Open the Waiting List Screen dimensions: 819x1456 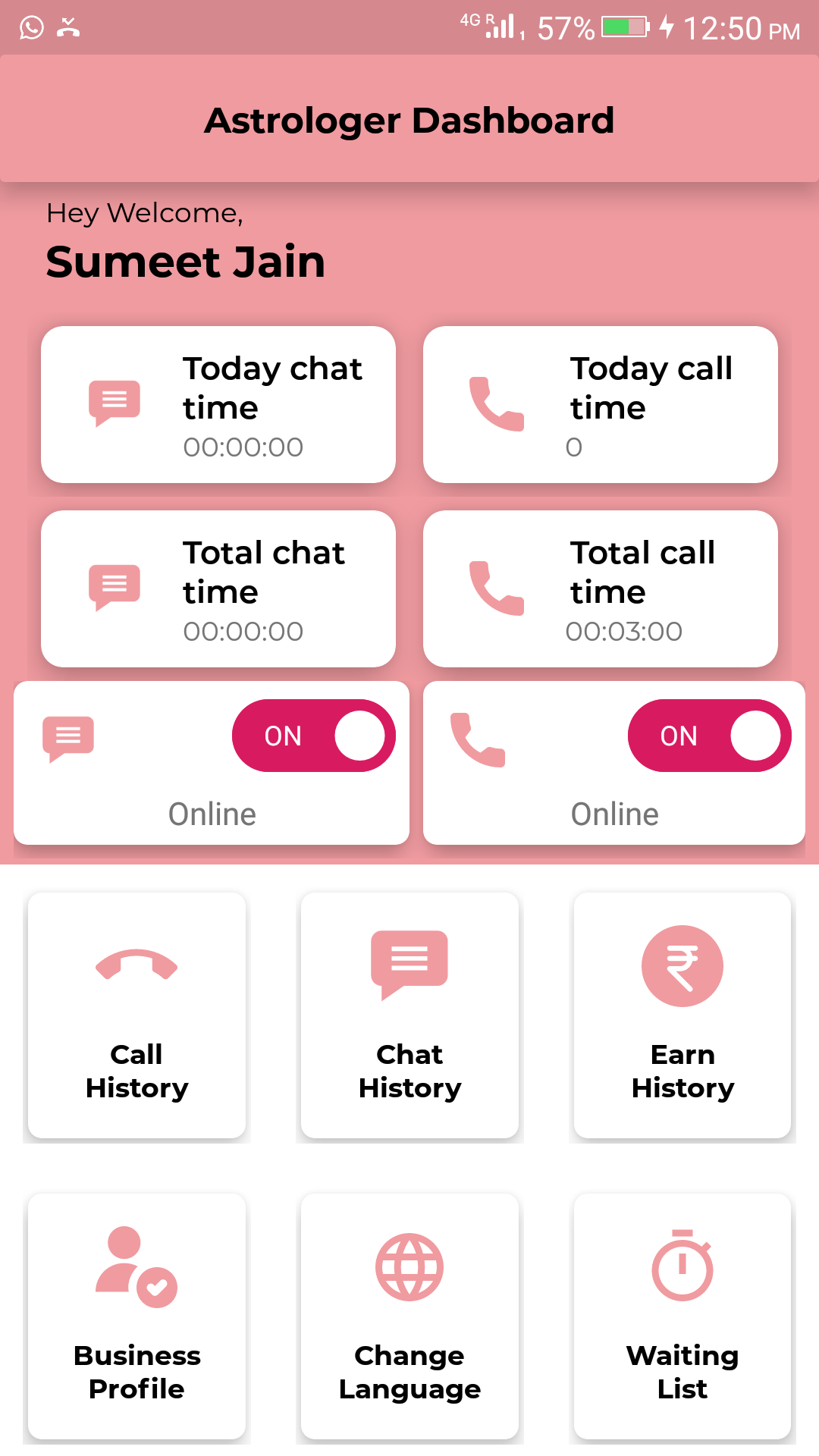[682, 1316]
